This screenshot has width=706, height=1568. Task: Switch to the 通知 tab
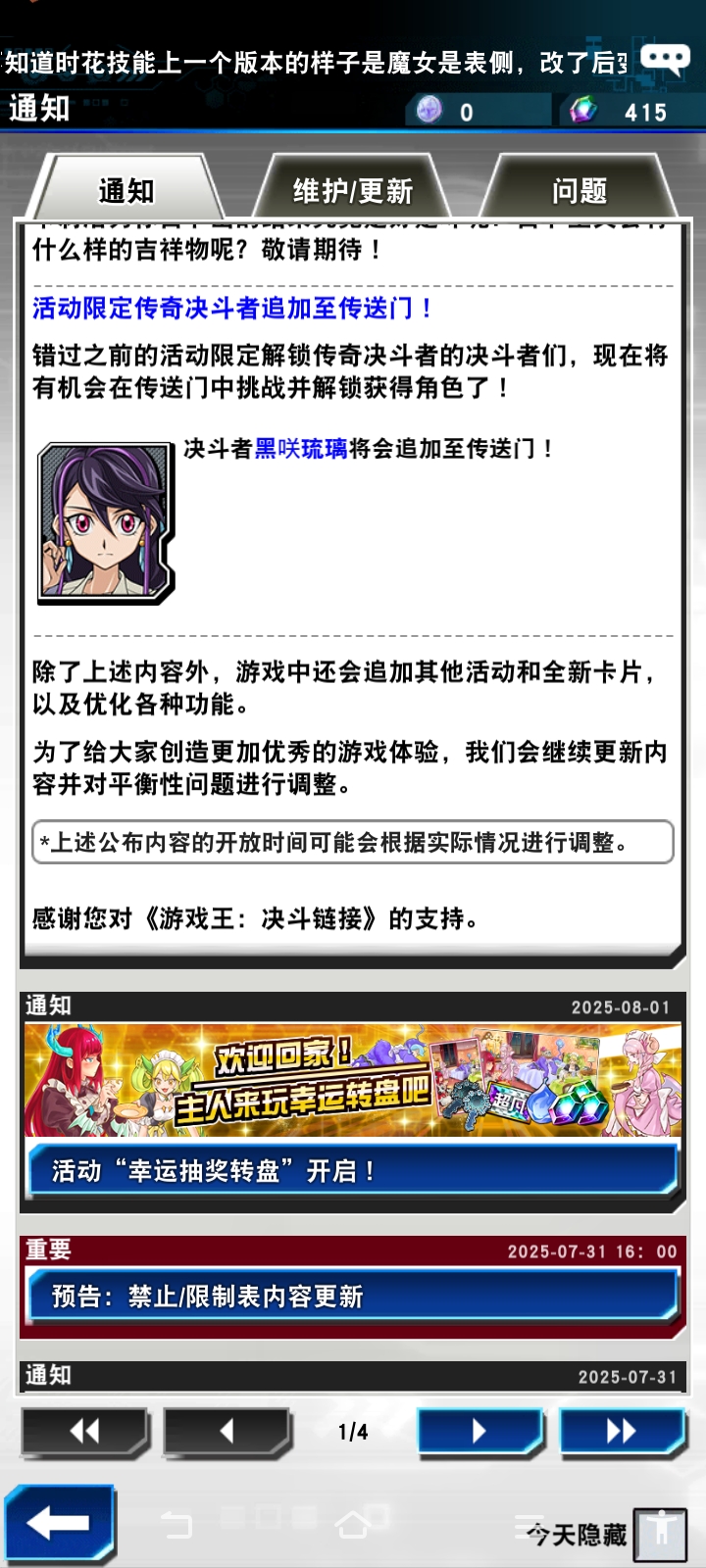(x=127, y=189)
